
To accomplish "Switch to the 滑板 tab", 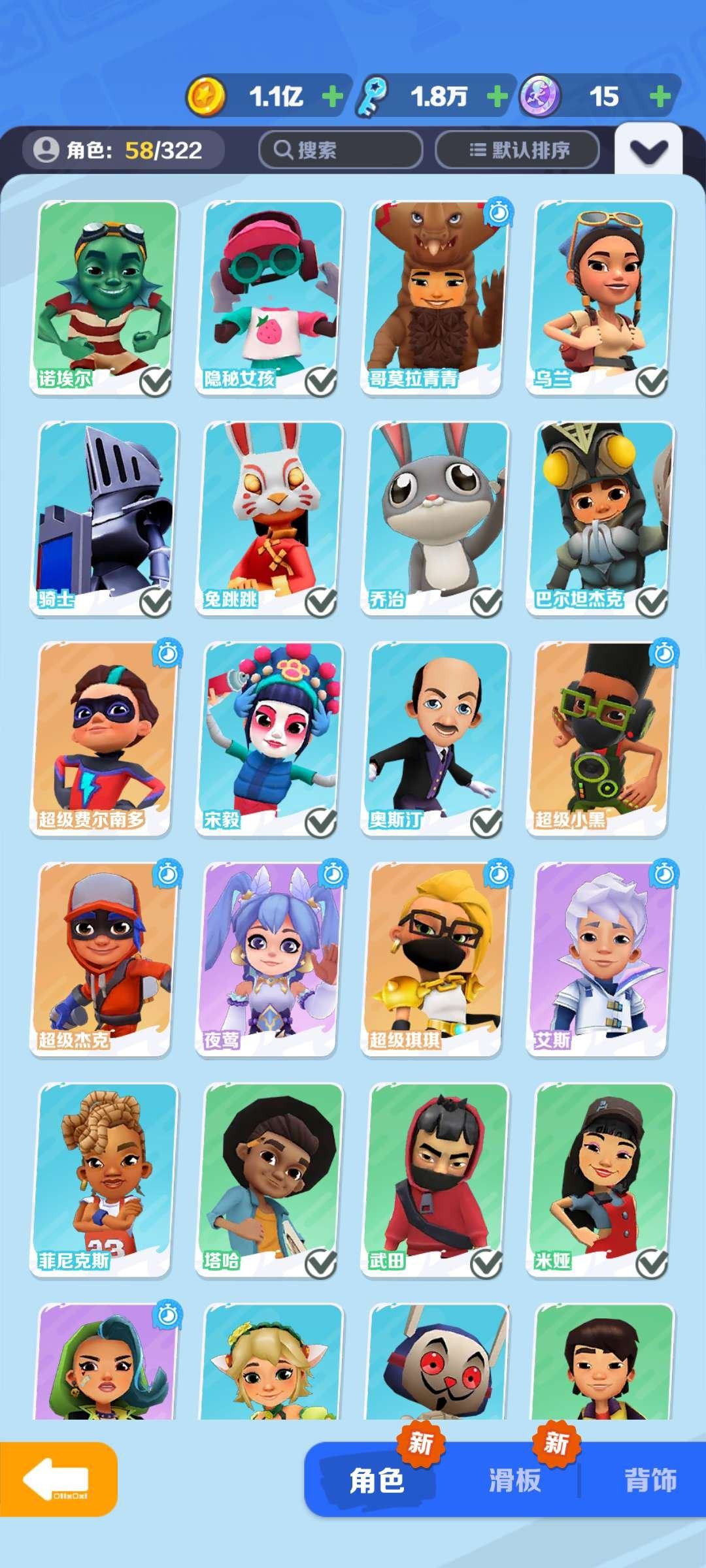I will coord(514,1480).
